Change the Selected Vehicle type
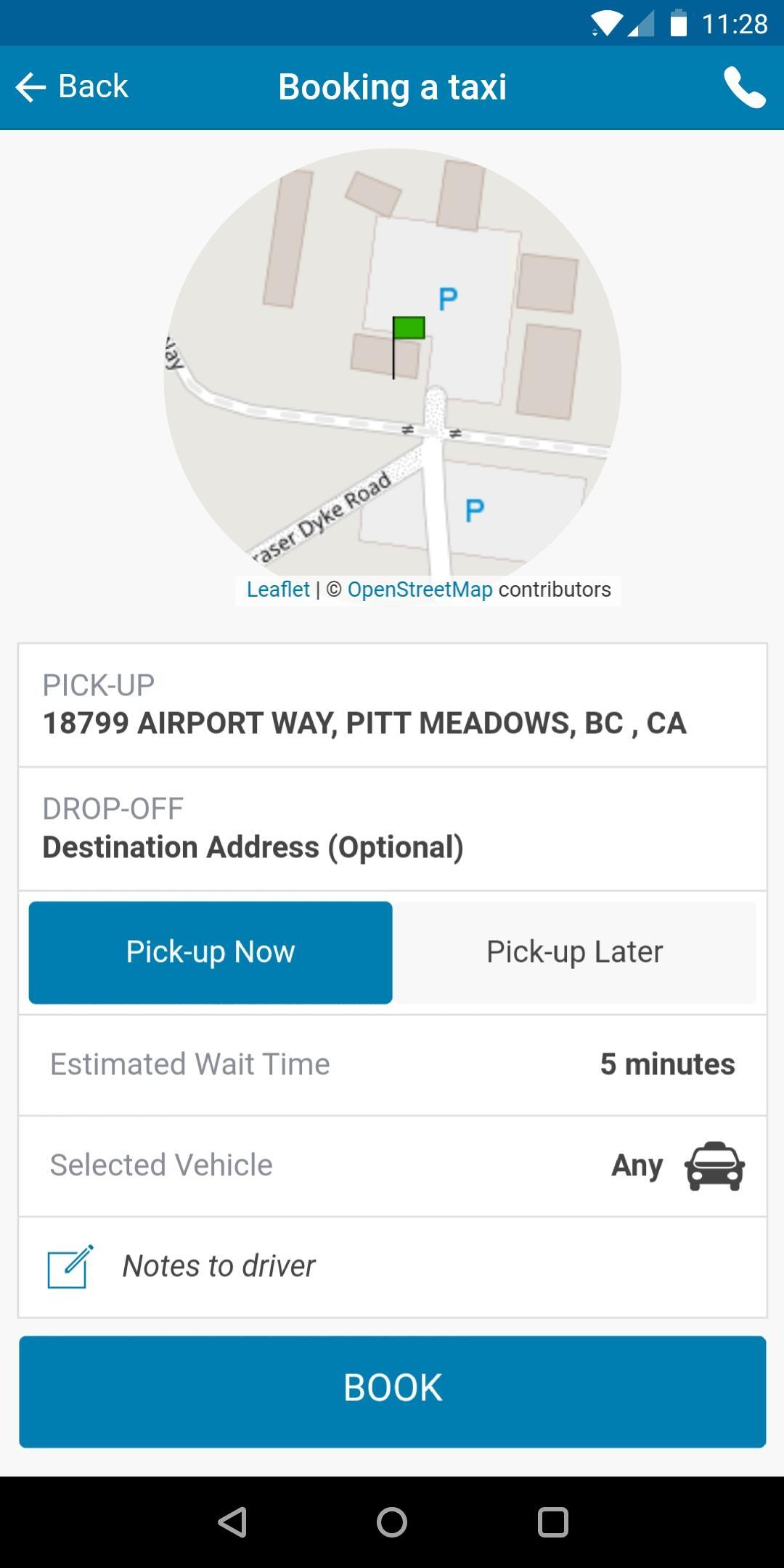784x1568 pixels. pyautogui.click(x=392, y=1166)
